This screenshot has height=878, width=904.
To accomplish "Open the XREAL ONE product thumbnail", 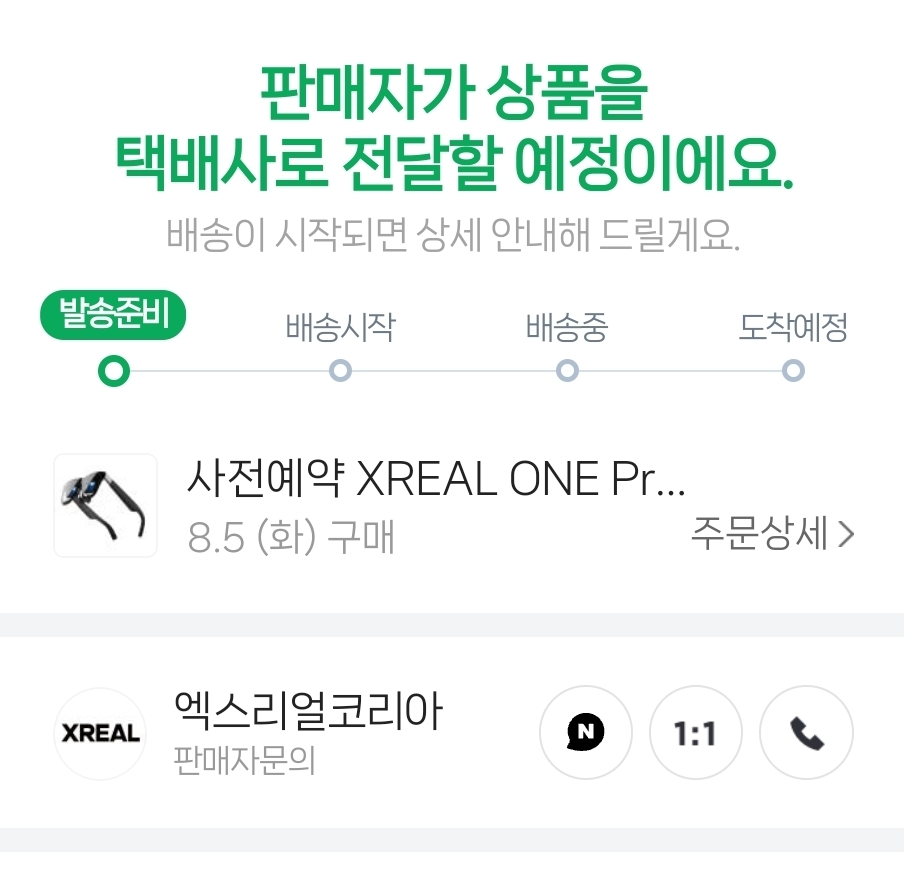I will pos(105,505).
